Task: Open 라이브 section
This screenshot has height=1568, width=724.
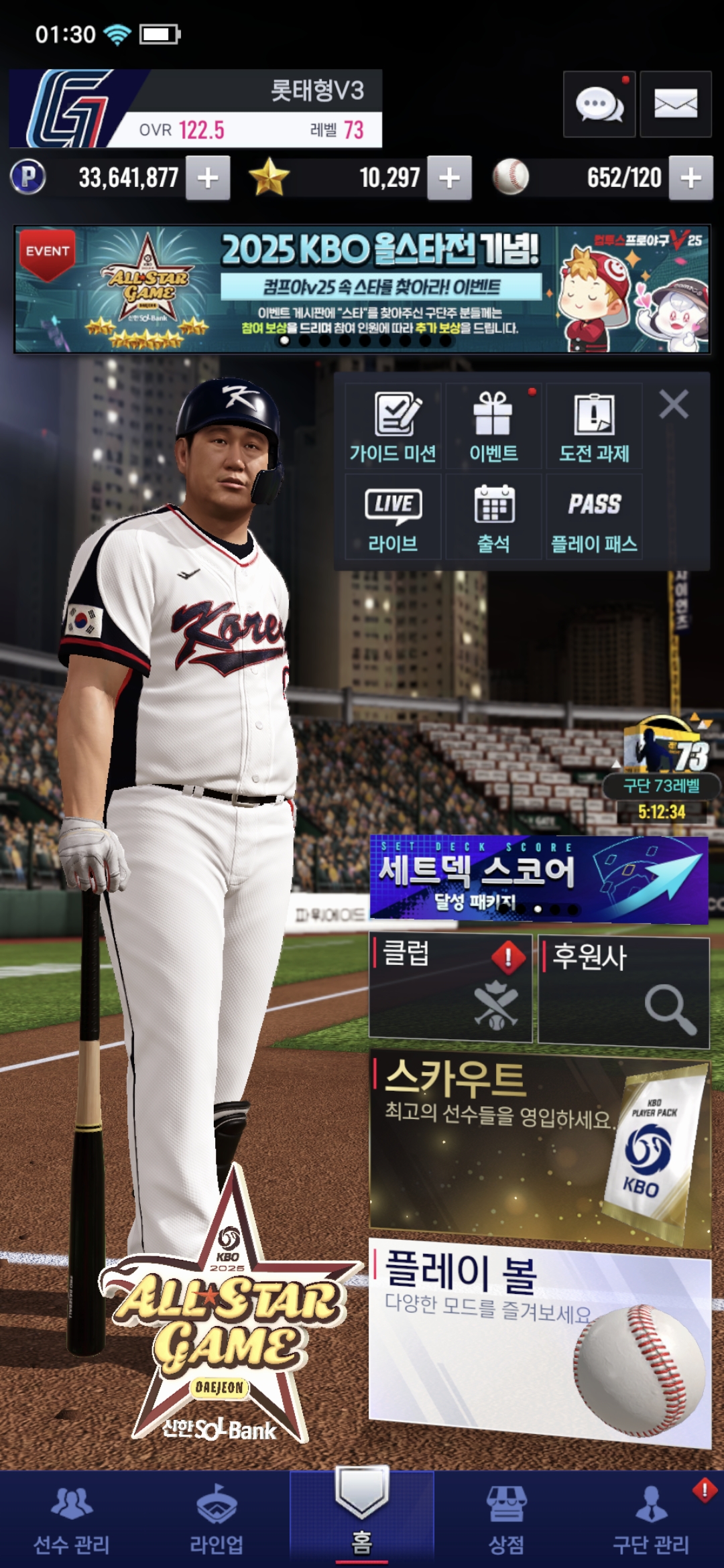Action: tap(393, 517)
